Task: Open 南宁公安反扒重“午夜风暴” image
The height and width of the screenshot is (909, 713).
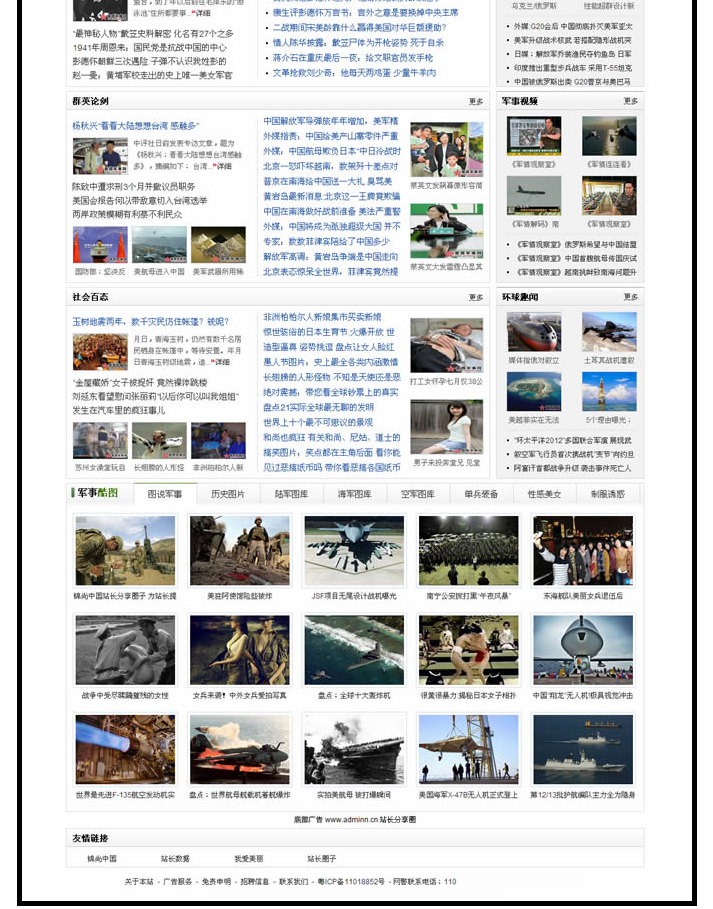Action: coord(468,551)
